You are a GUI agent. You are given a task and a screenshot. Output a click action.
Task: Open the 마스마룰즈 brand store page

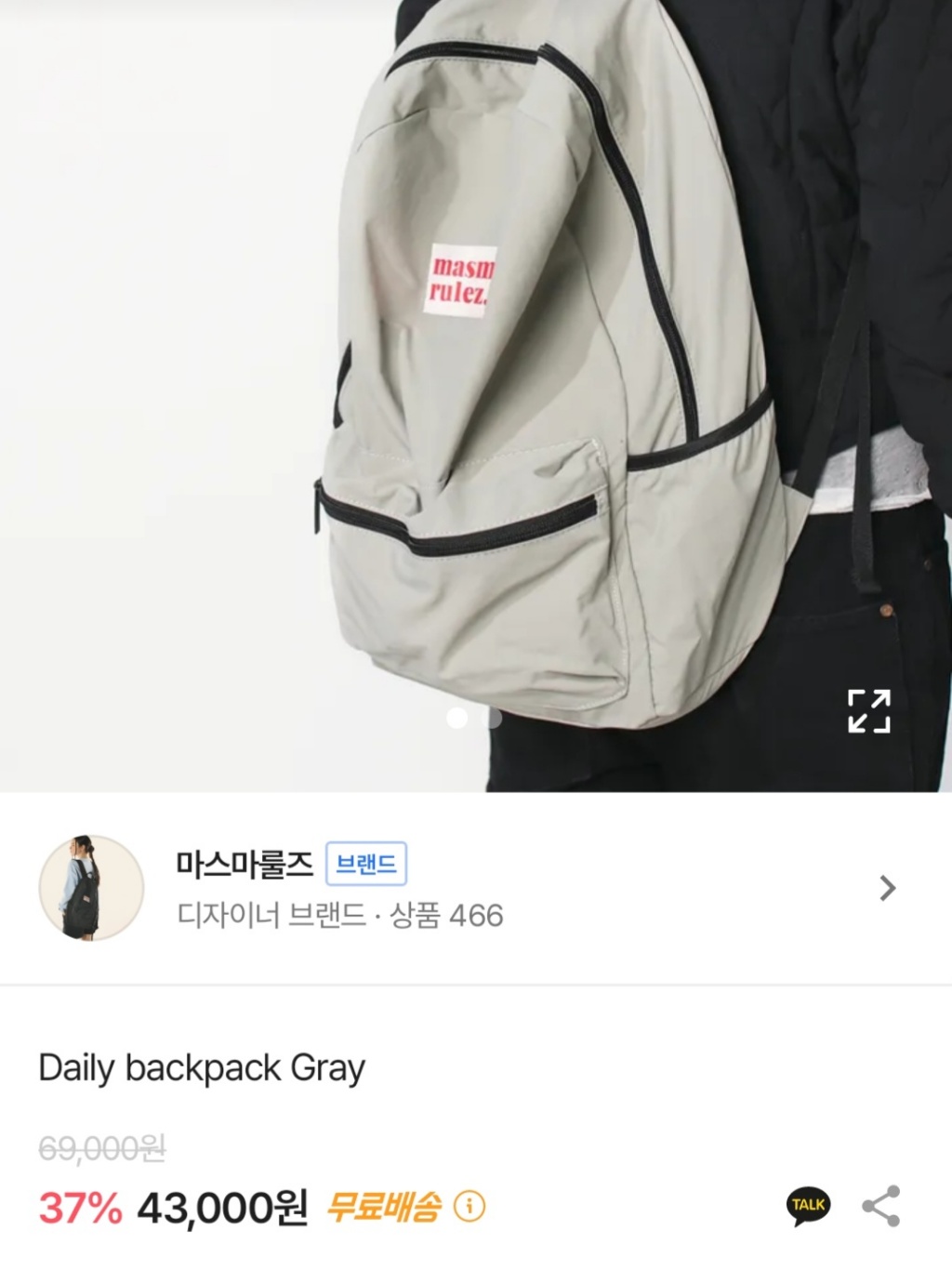pos(887,889)
